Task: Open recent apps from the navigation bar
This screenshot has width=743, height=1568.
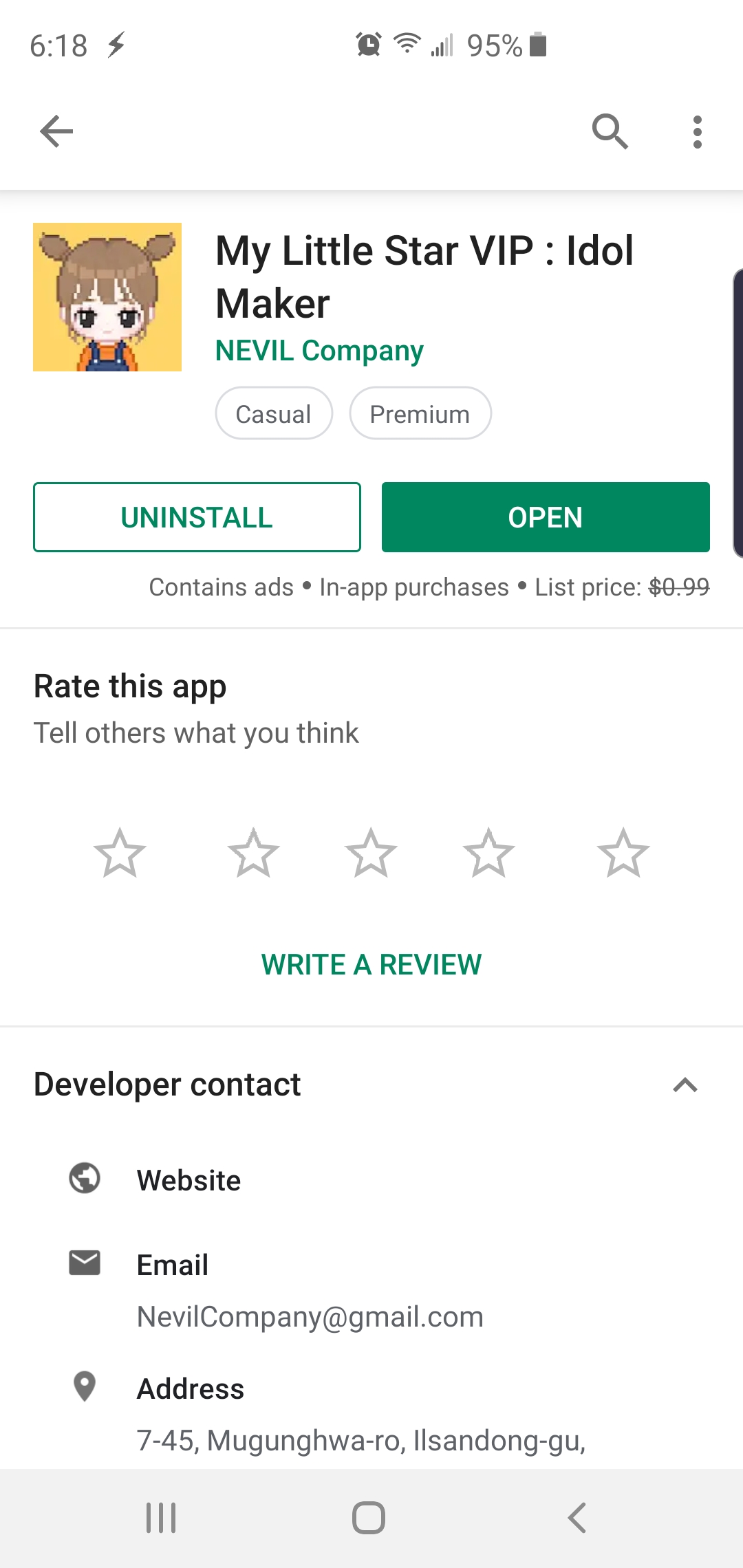Action: (x=161, y=1518)
